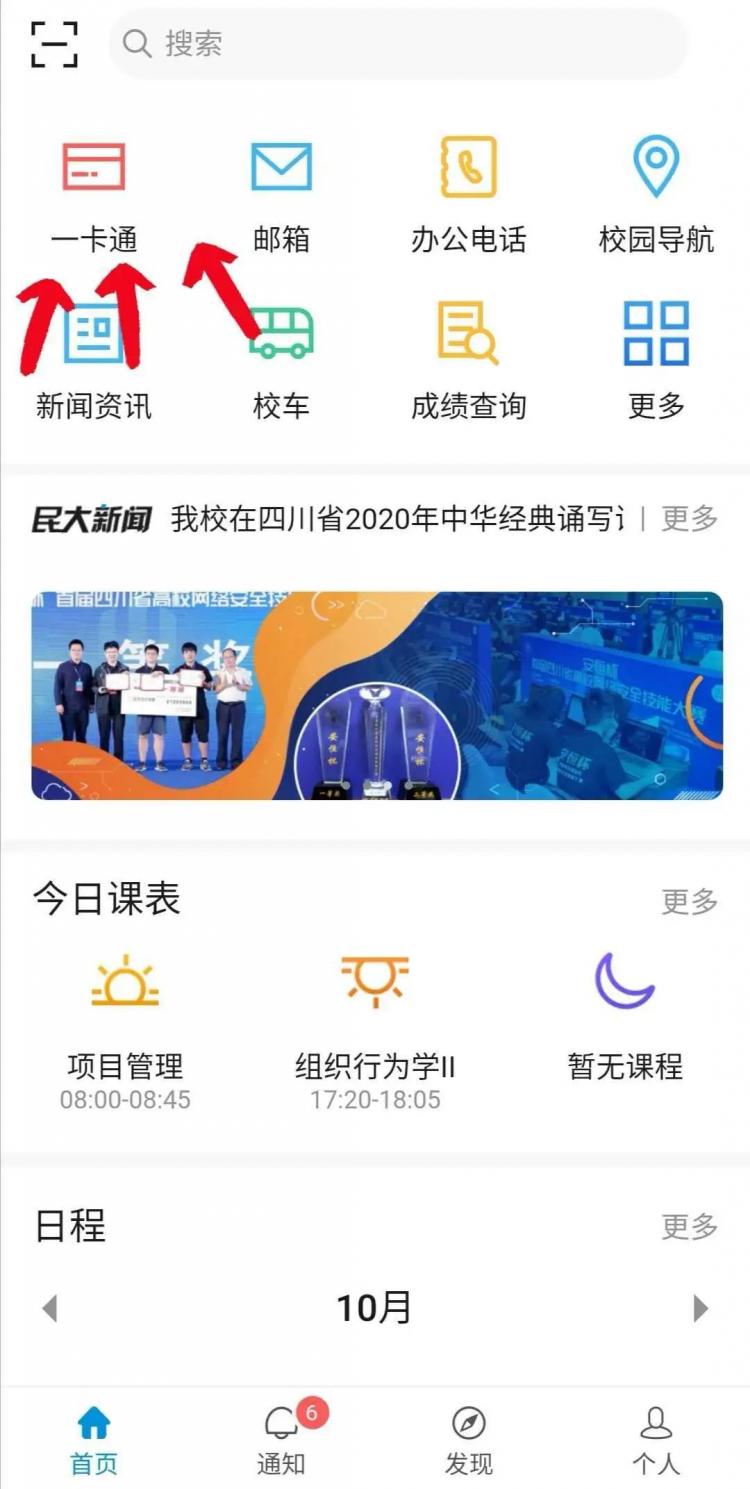Open the competition award news banner
The image size is (750, 1489).
[376, 696]
